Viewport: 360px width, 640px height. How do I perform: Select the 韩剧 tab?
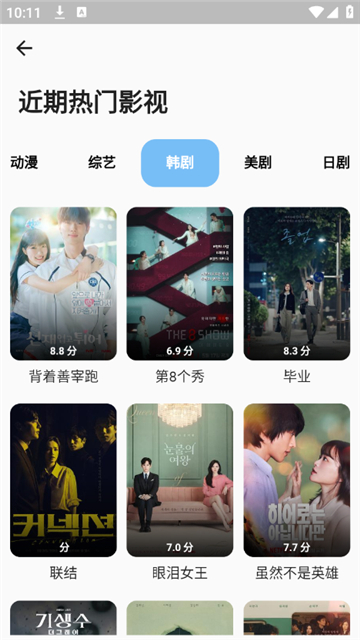tap(180, 163)
